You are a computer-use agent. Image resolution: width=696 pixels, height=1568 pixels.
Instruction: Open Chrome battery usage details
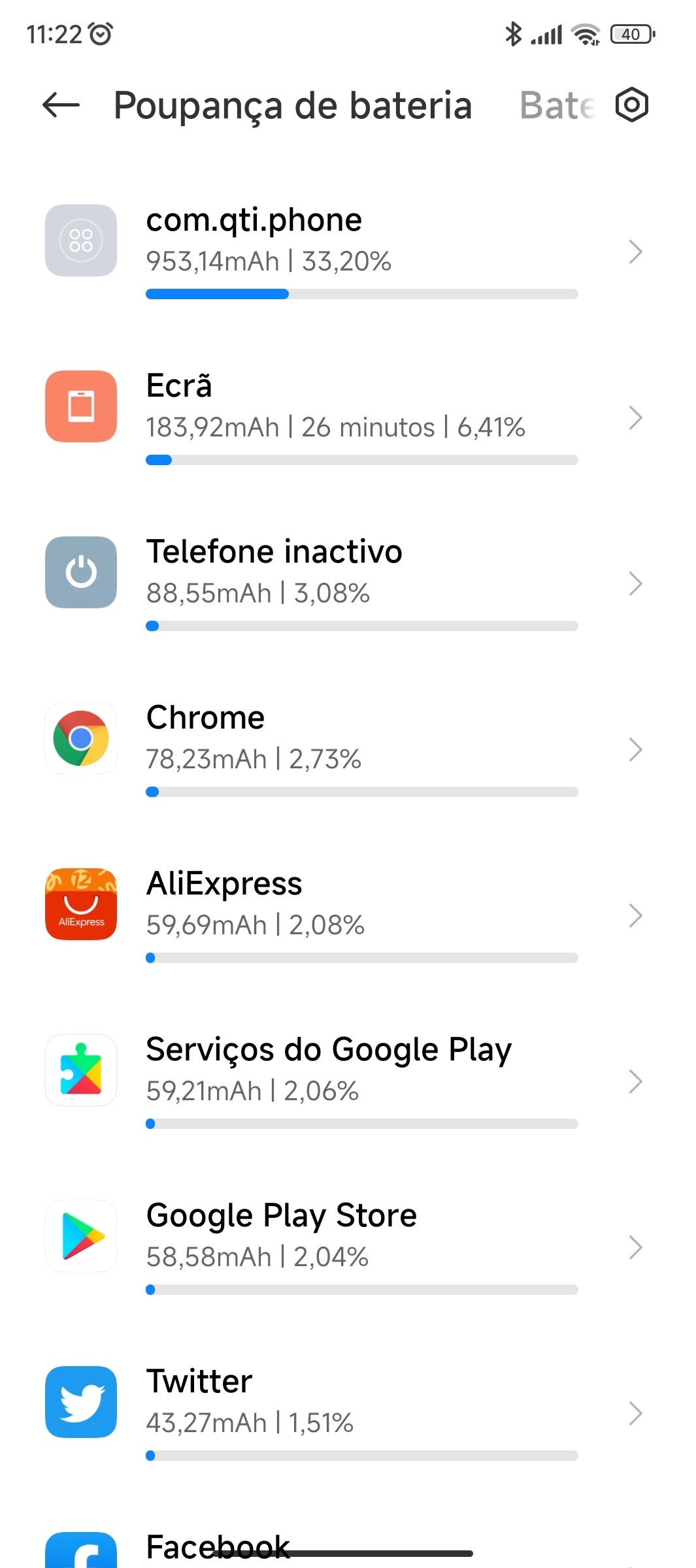pyautogui.click(x=348, y=749)
